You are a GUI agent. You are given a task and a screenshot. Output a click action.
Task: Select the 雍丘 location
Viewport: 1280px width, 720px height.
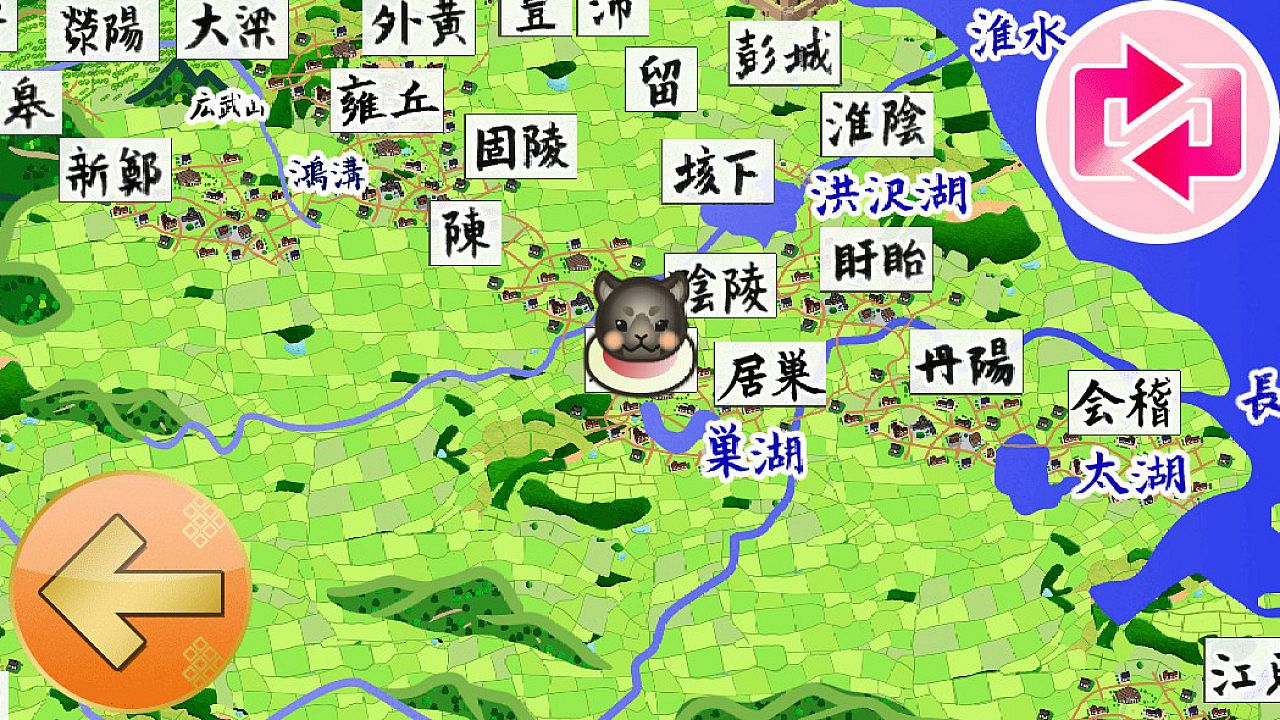(386, 100)
